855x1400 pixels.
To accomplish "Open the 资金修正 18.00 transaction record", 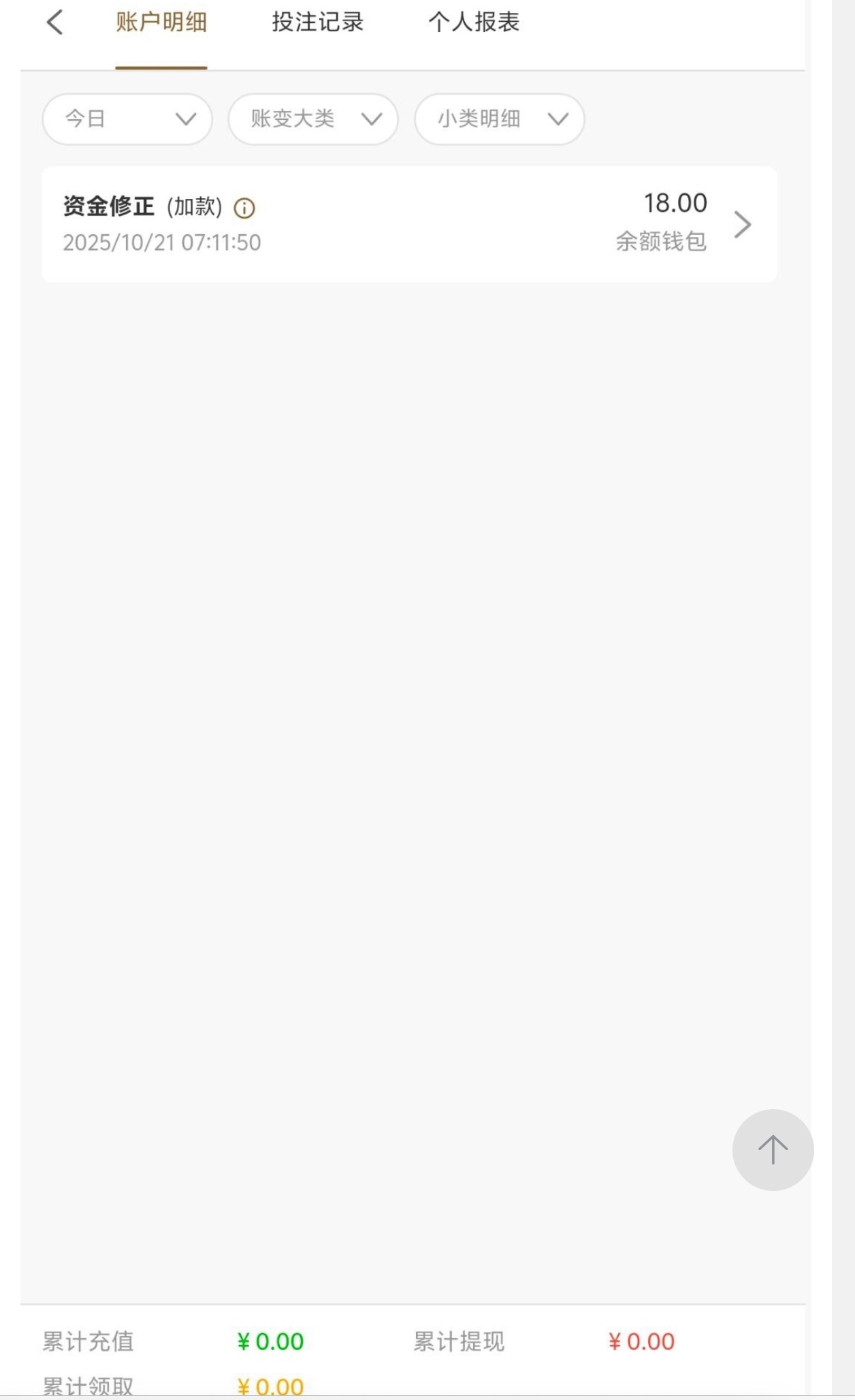I will coord(408,224).
